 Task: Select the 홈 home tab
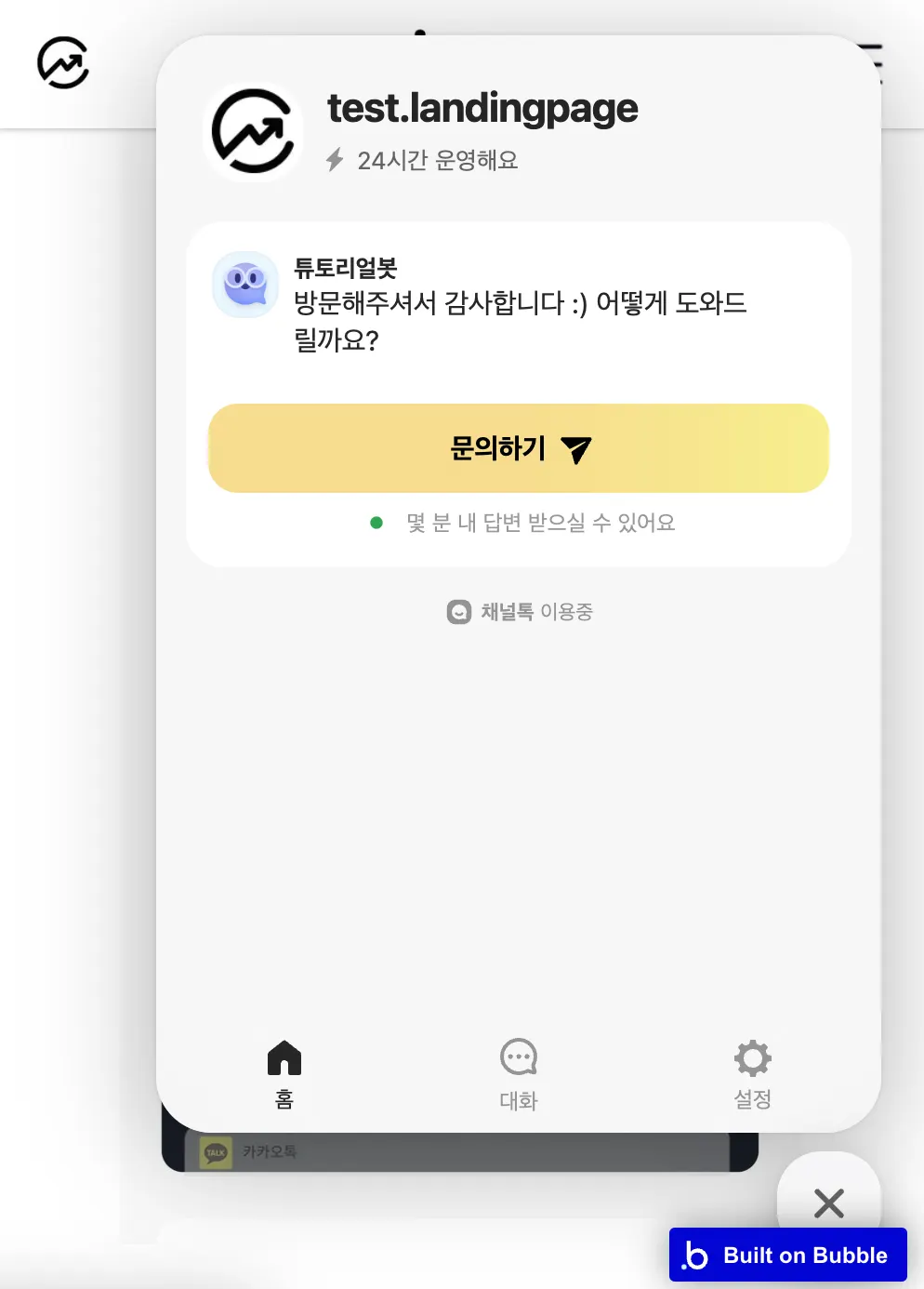click(x=284, y=1073)
